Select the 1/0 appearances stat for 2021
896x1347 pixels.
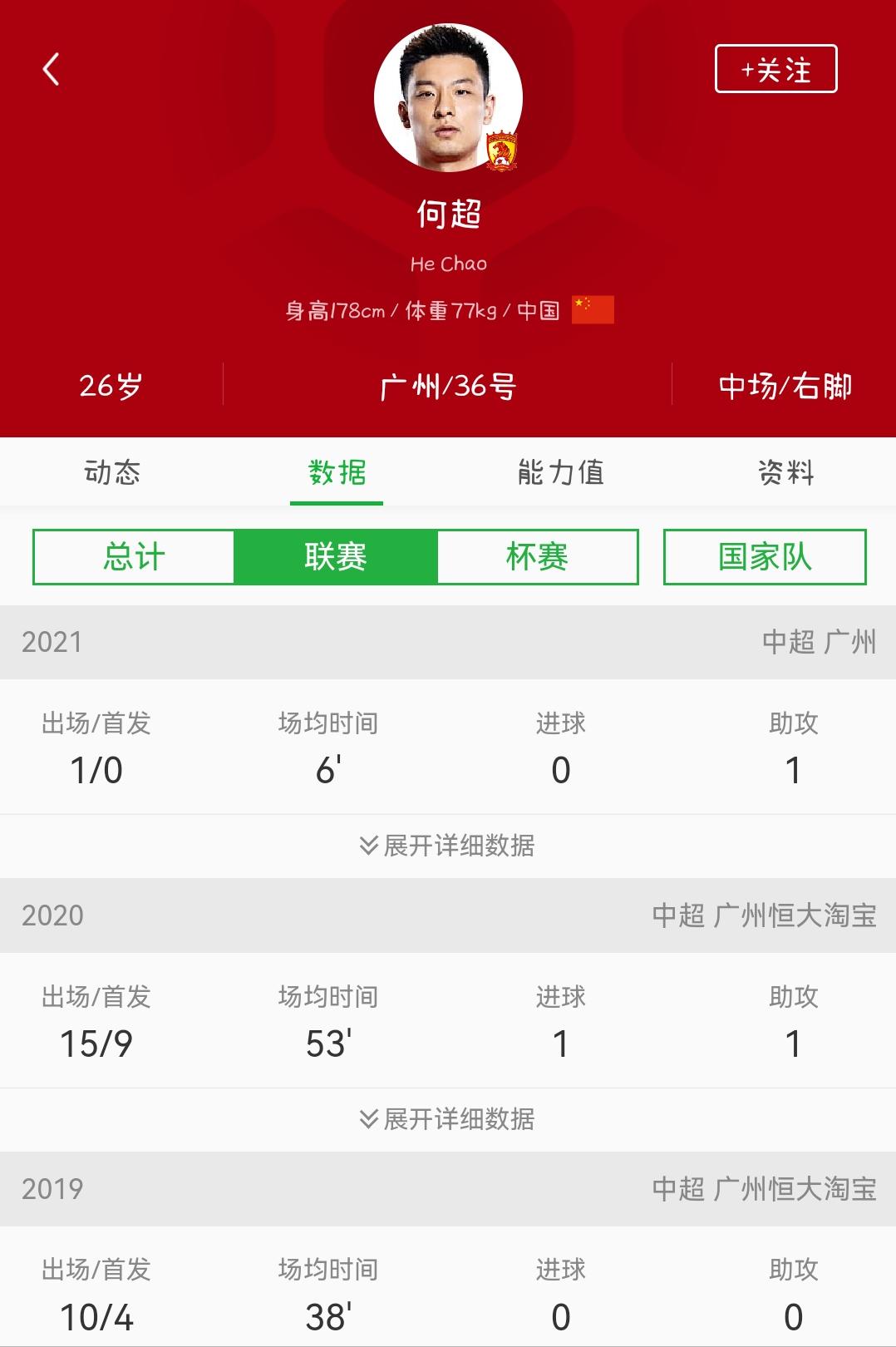tap(97, 771)
